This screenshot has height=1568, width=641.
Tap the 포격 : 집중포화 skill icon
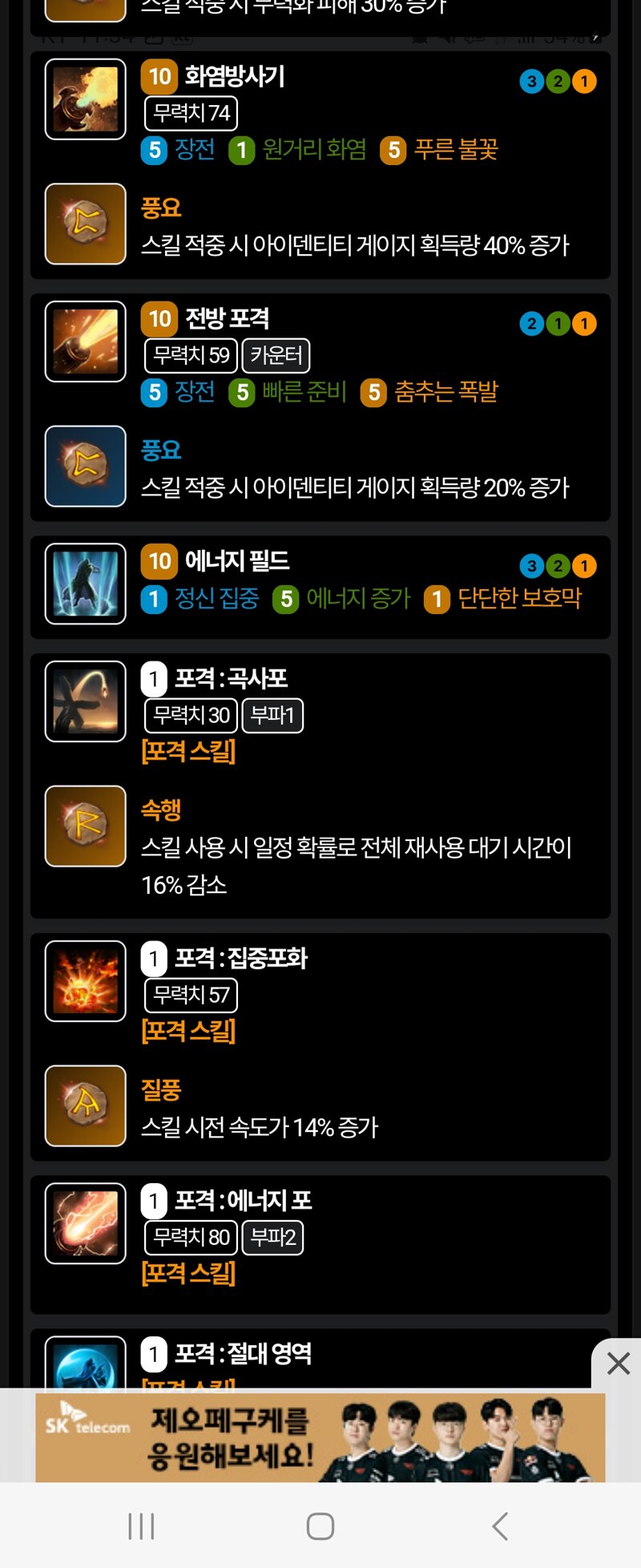coord(85,981)
